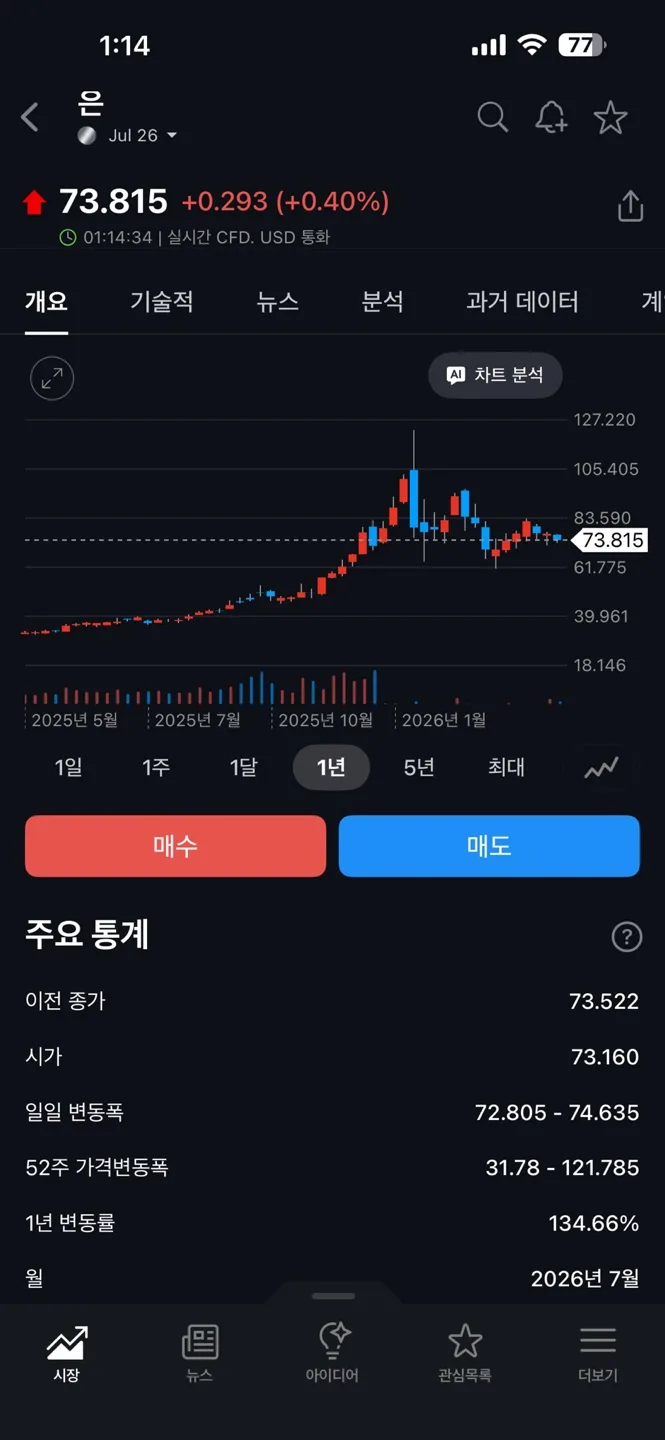Change chart type via line chart icon
The image size is (665, 1440).
[x=602, y=768]
